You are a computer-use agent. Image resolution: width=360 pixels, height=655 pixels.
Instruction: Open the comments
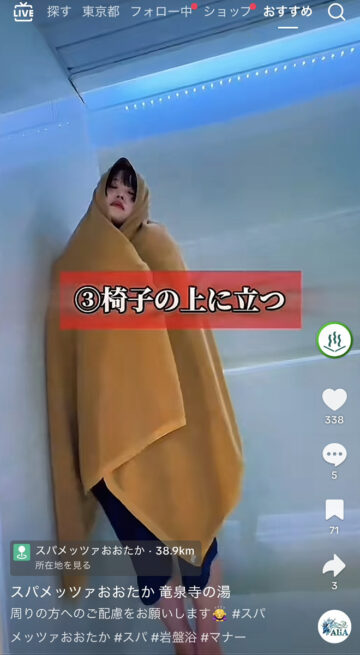pos(335,455)
